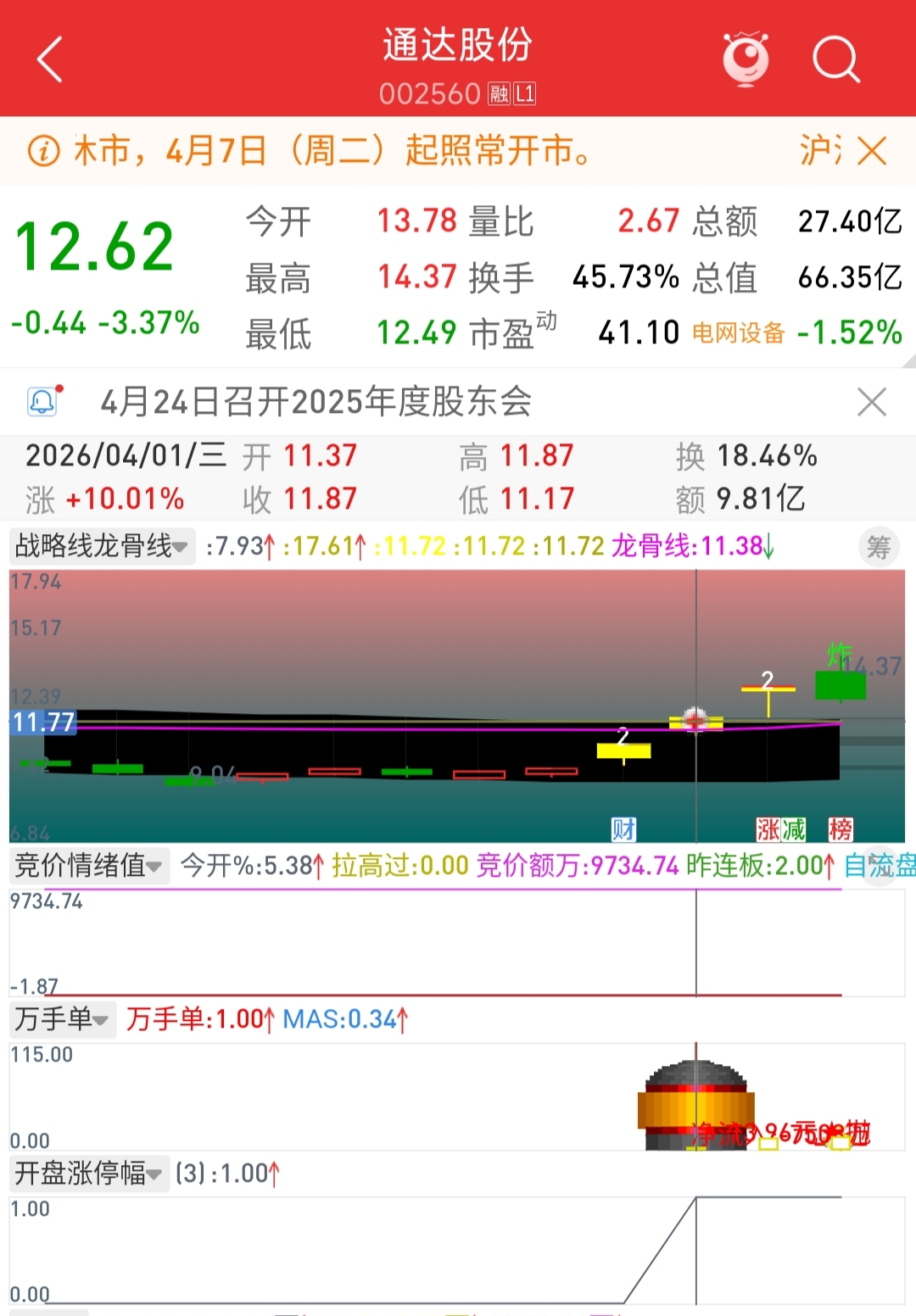The width and height of the screenshot is (916, 1316).
Task: Change the 竞价情绪值 indicator selector
Action: pos(88,866)
